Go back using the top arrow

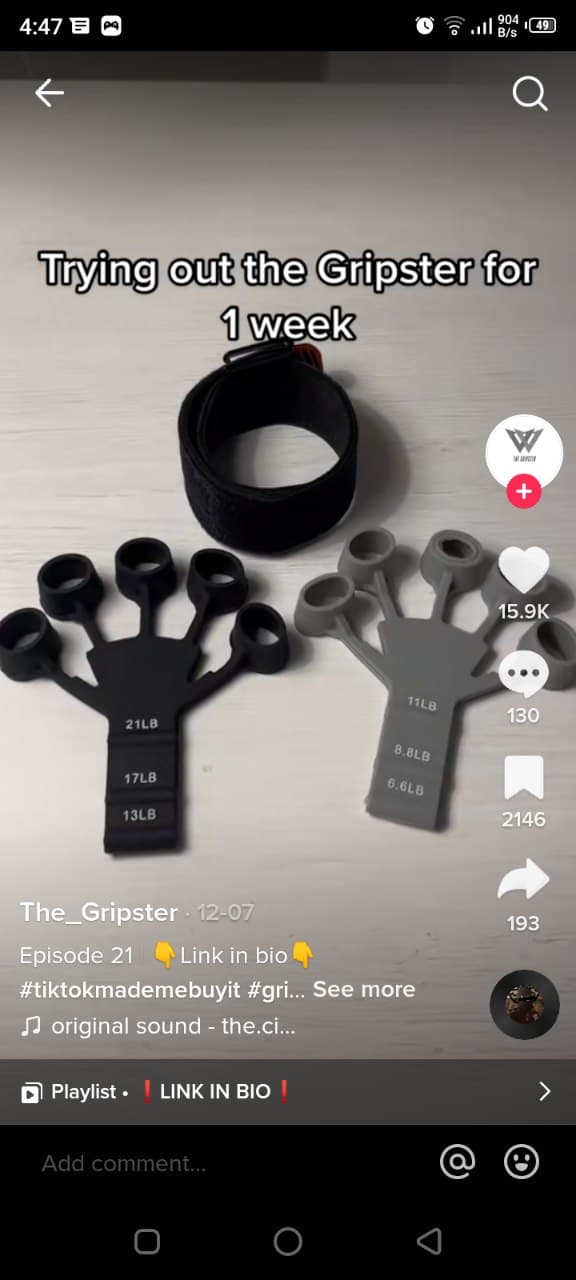click(x=49, y=93)
